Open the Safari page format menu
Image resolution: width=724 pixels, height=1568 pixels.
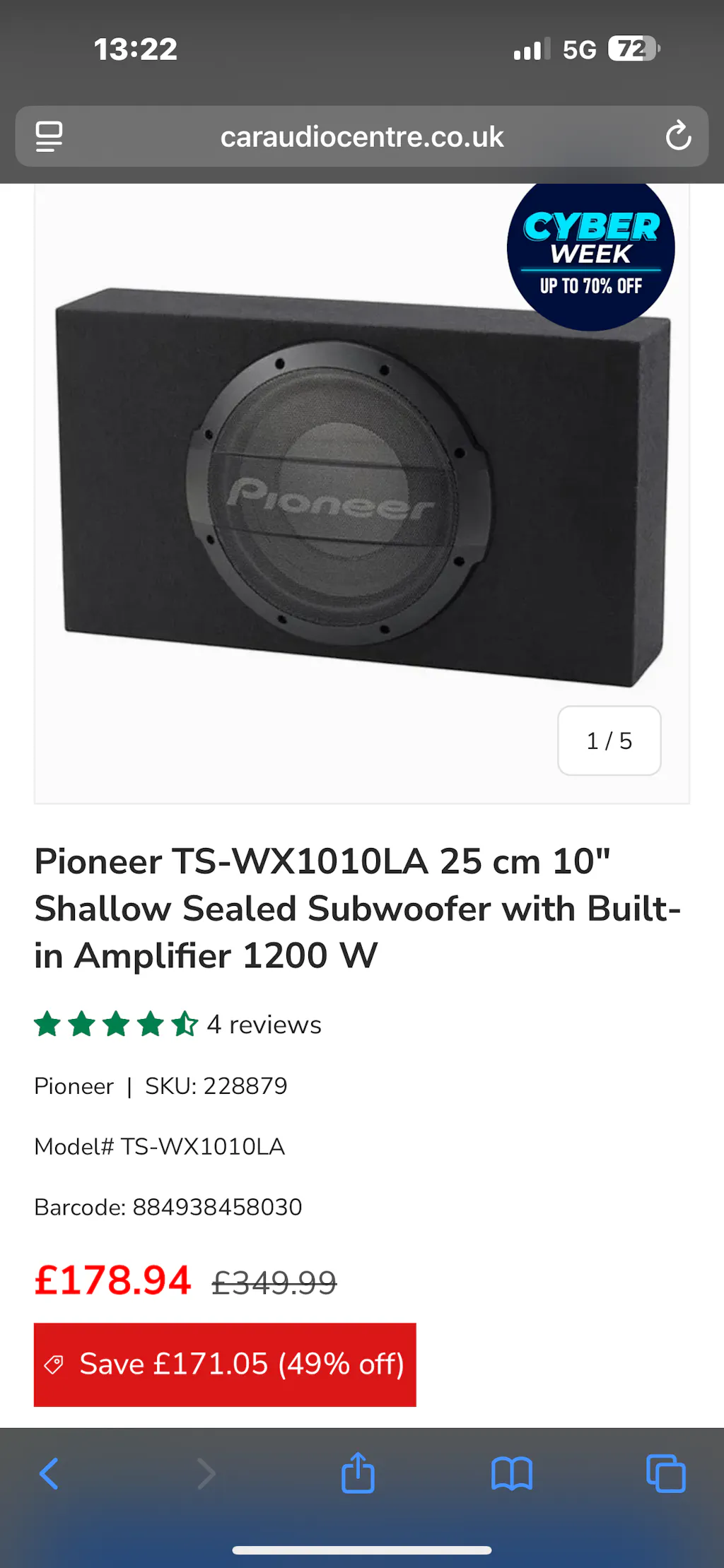tap(49, 136)
